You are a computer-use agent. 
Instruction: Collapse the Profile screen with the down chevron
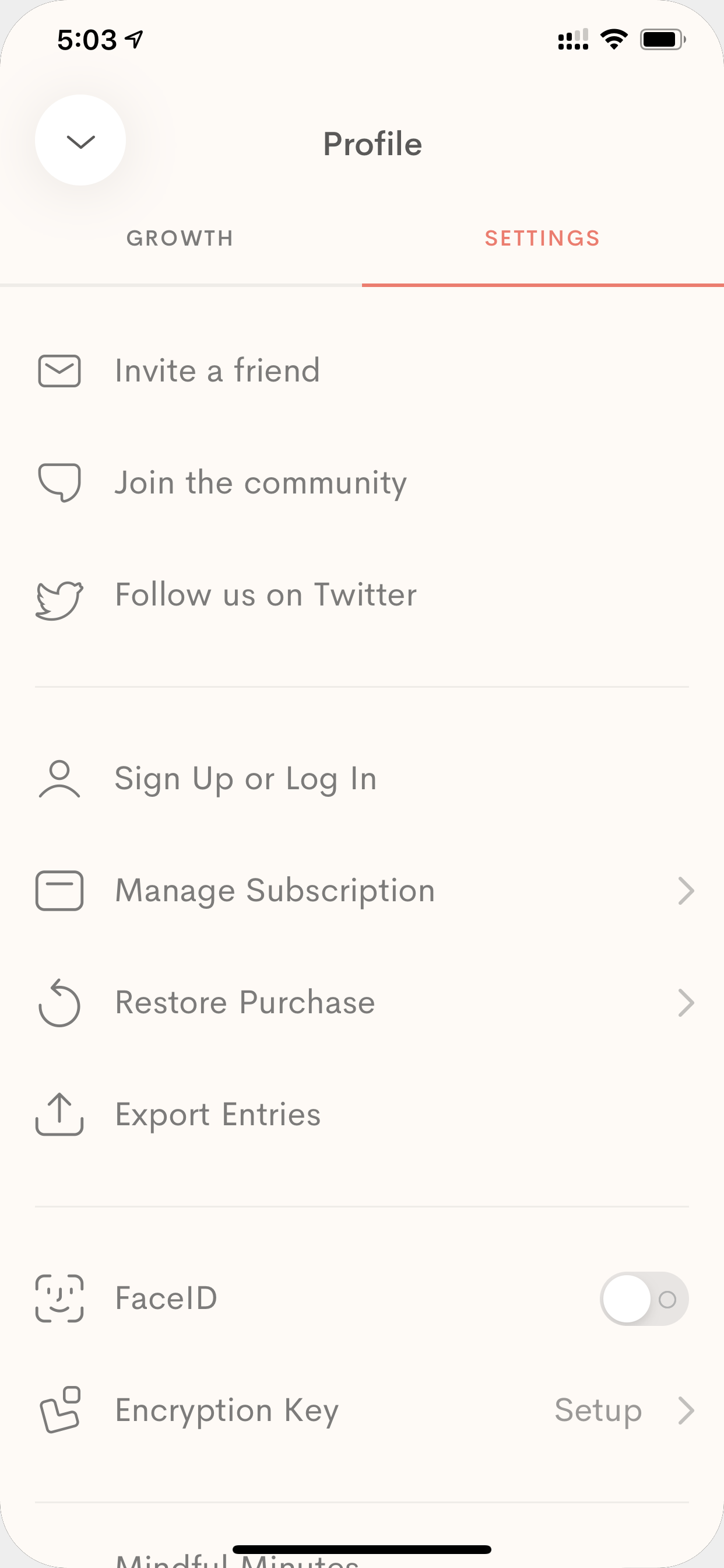pos(80,140)
